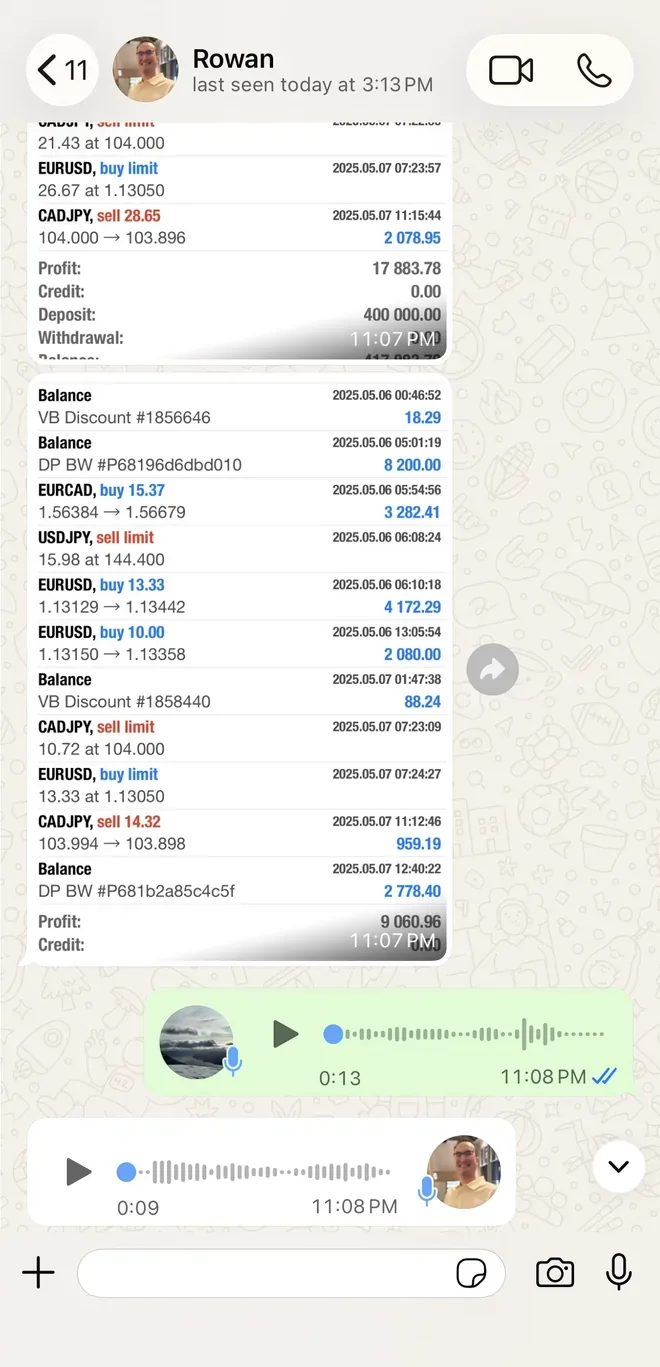Screen dimensions: 660x1367
Task: Play Rowan's 0:09 voice message
Action: pos(79,1171)
